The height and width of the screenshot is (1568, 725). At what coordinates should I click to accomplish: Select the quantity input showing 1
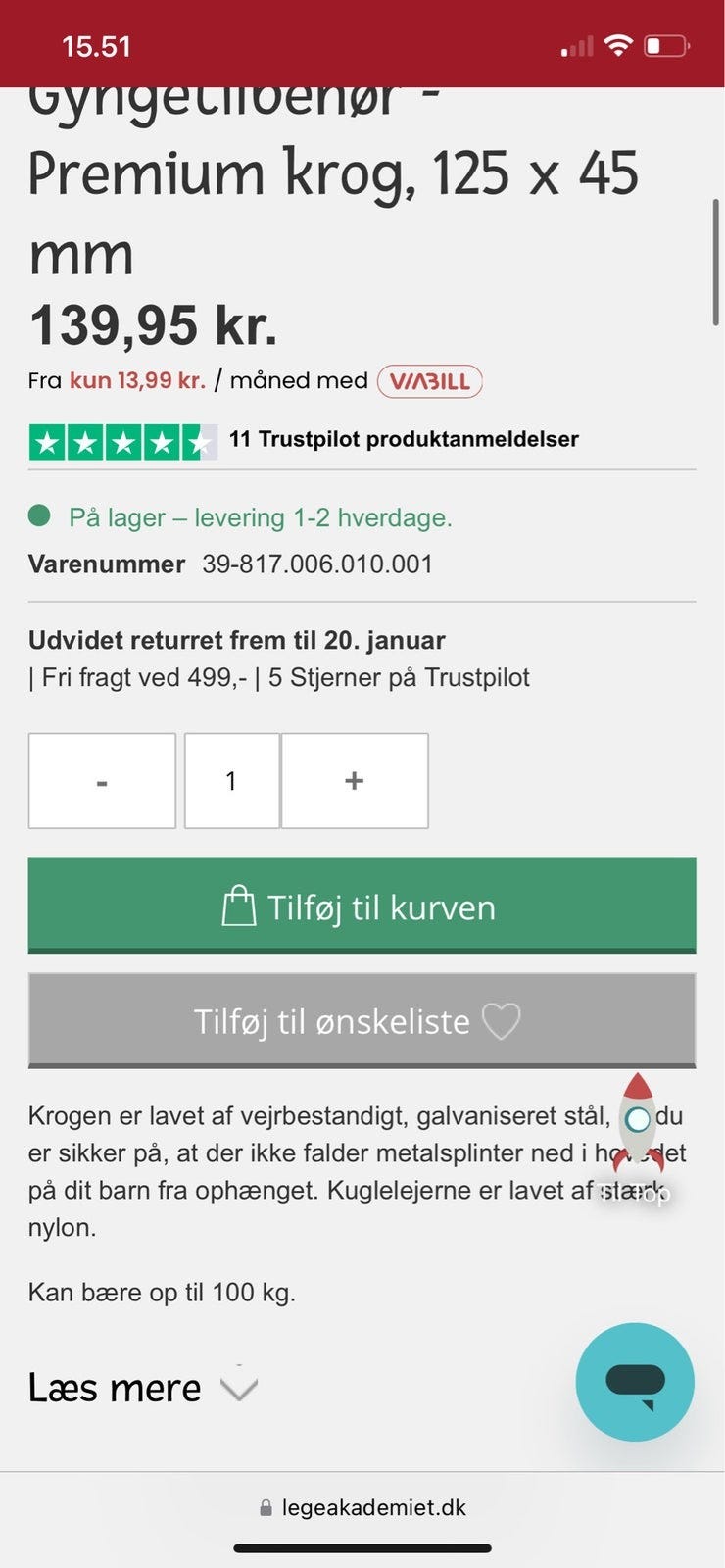tap(231, 780)
